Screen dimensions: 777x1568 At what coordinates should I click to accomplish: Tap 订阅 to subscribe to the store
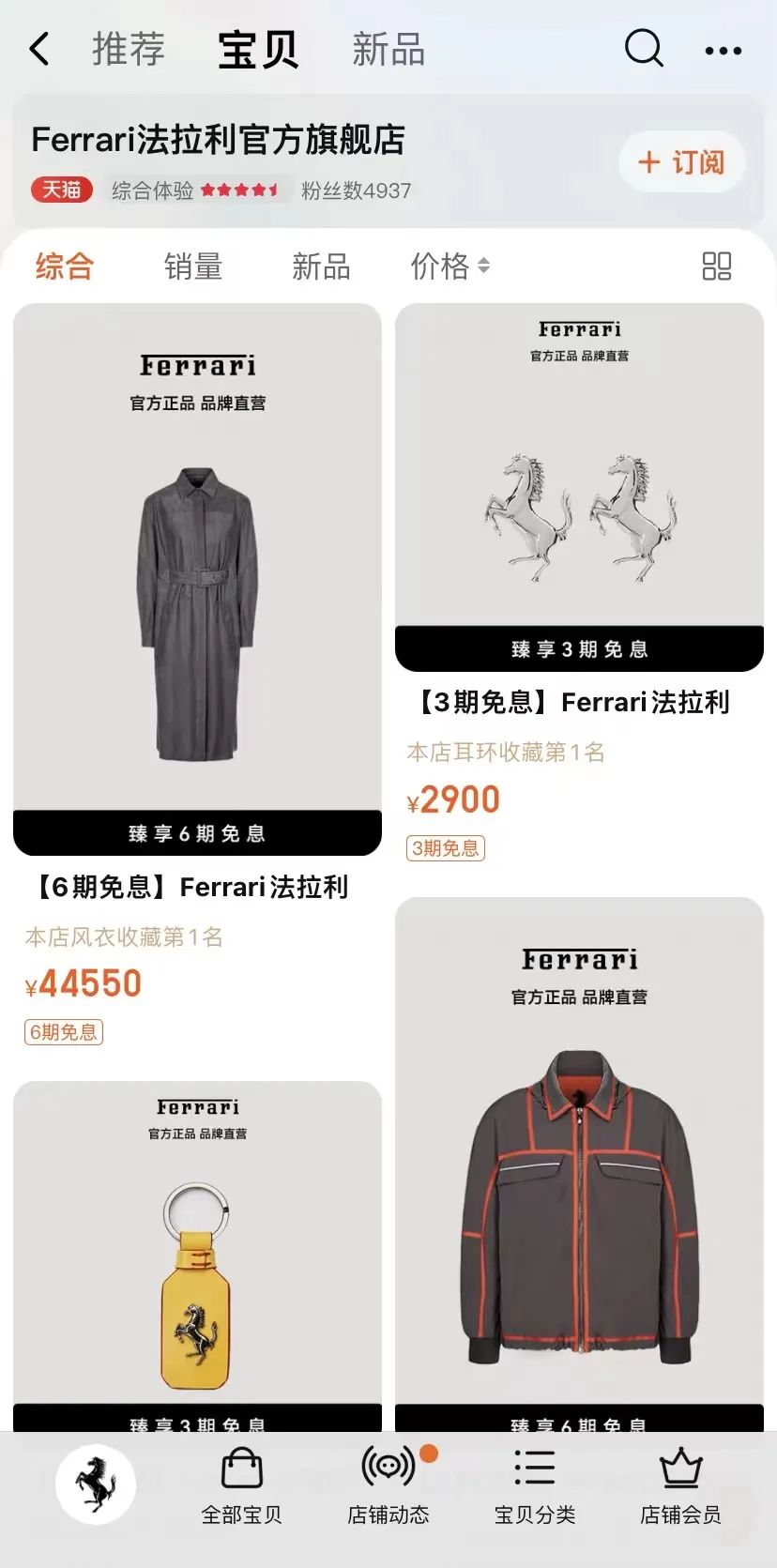click(x=681, y=162)
